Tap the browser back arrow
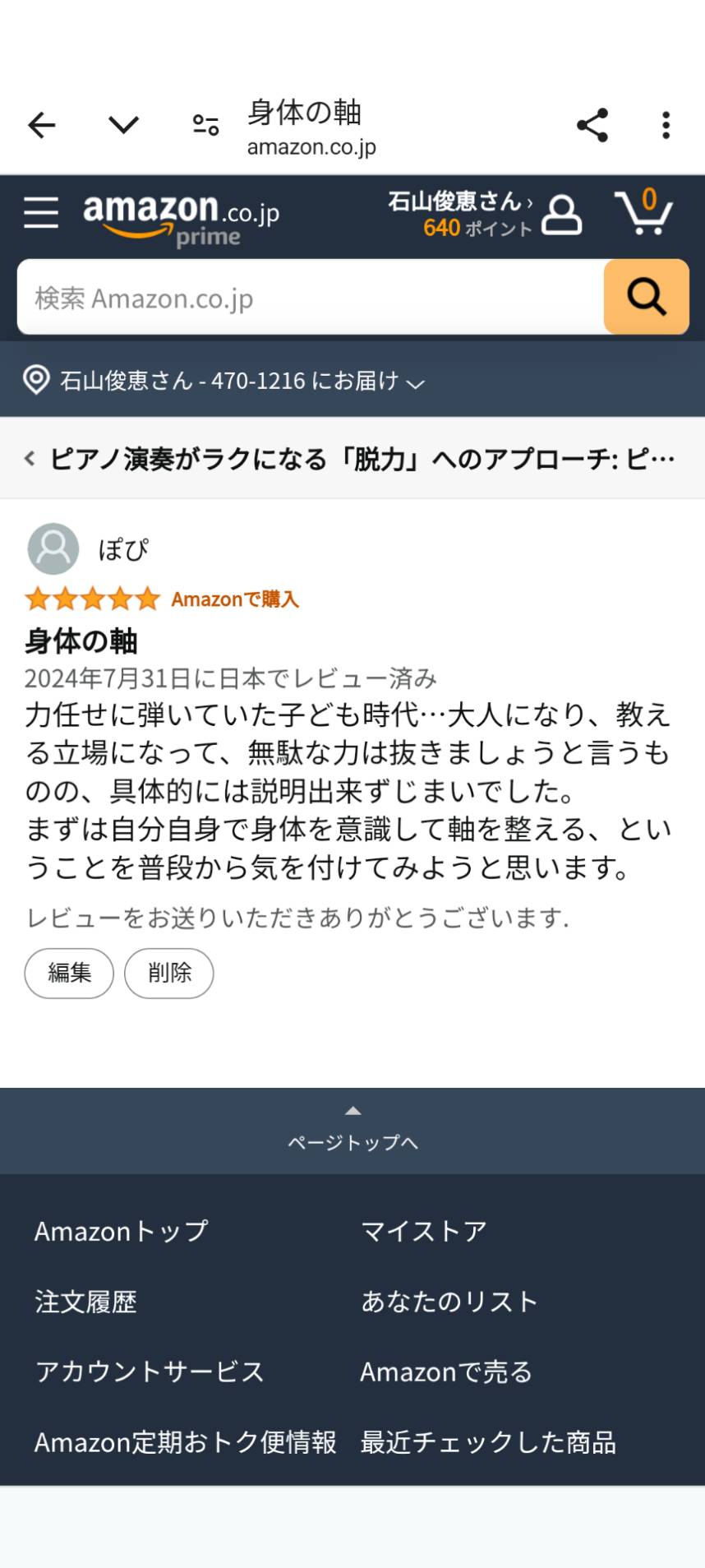Screen dimensions: 705x1568 [x=42, y=125]
